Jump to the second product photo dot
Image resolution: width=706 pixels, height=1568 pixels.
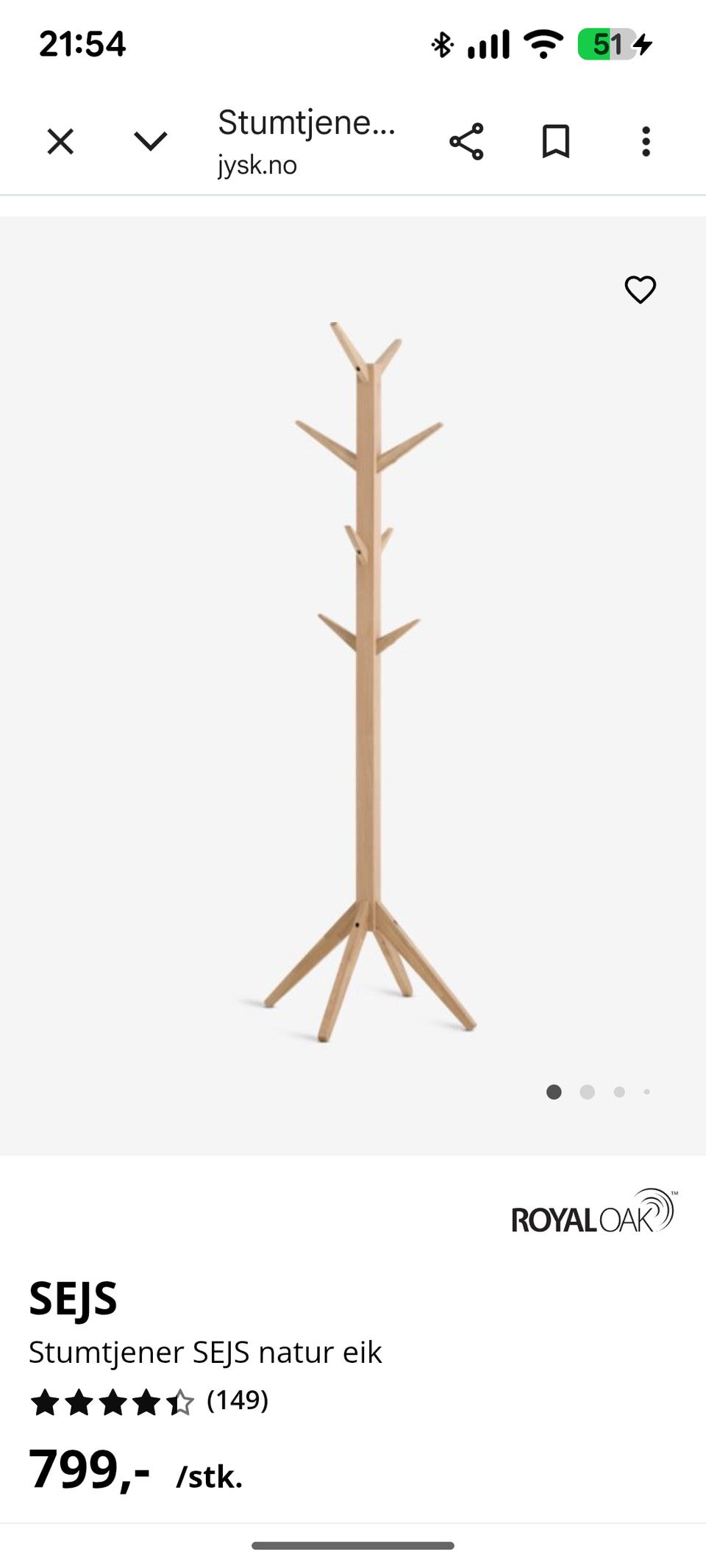point(587,1092)
